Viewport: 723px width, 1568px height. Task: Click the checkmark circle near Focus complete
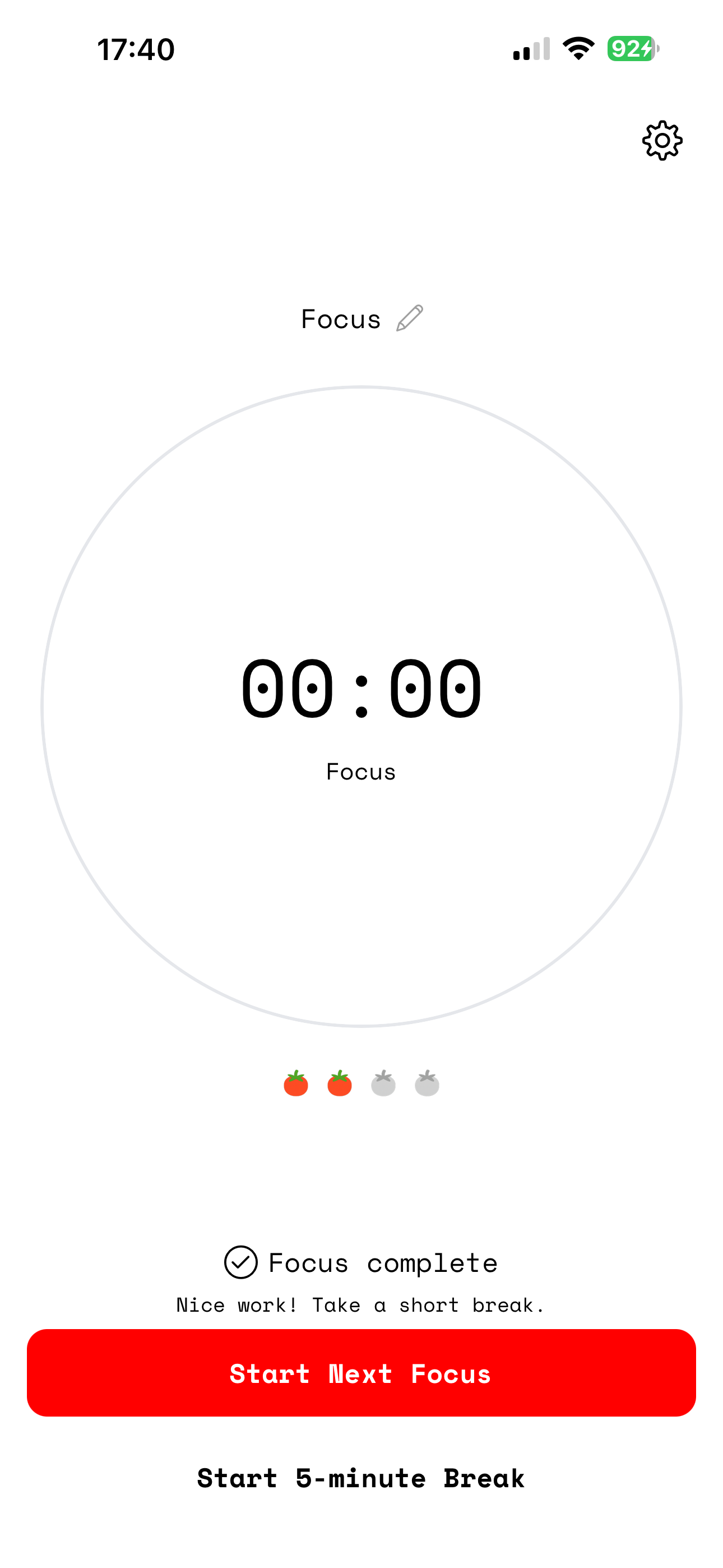pos(241,1262)
